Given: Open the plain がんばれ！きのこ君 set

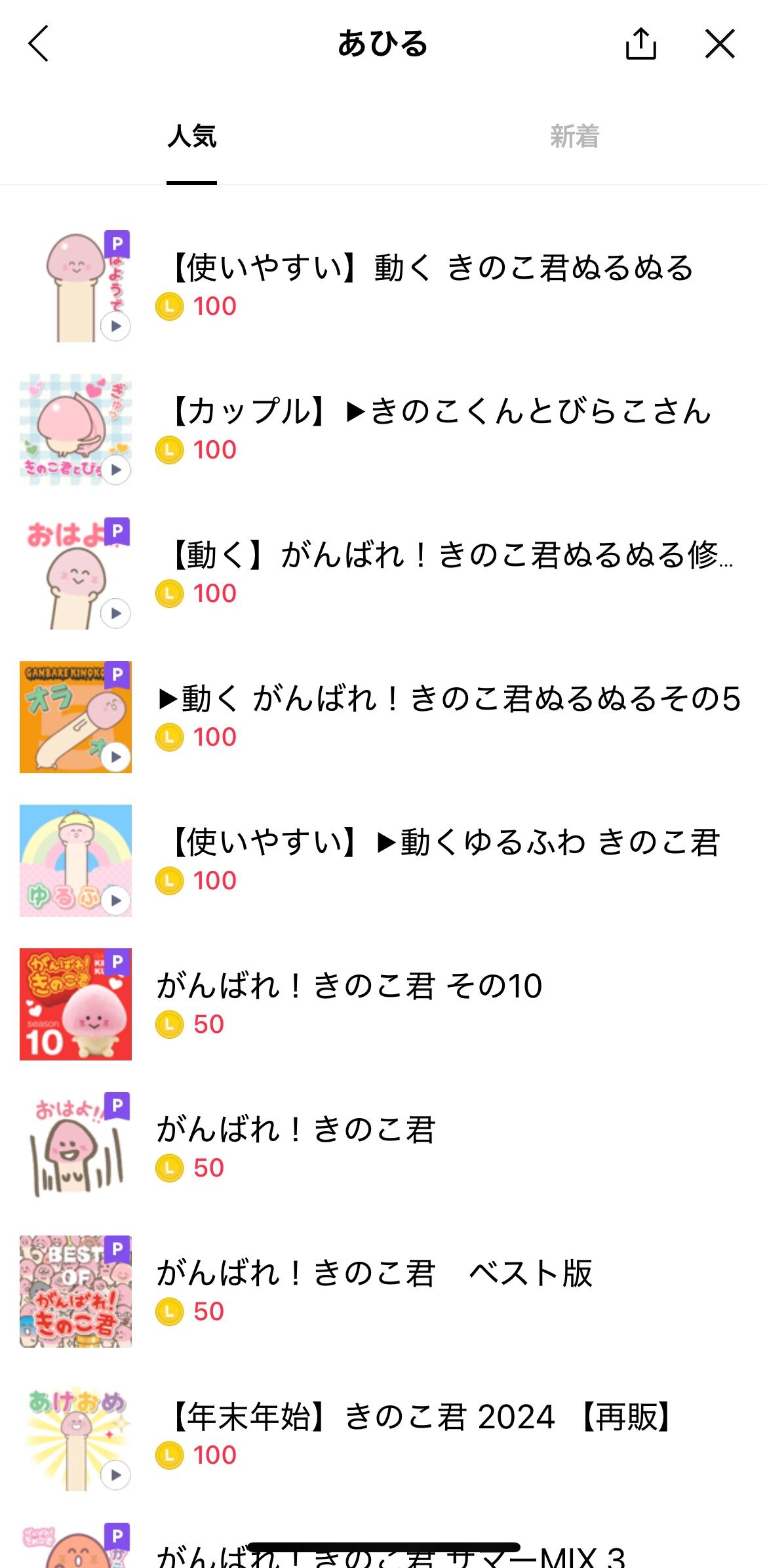Looking at the screenshot, I should click(x=295, y=1131).
